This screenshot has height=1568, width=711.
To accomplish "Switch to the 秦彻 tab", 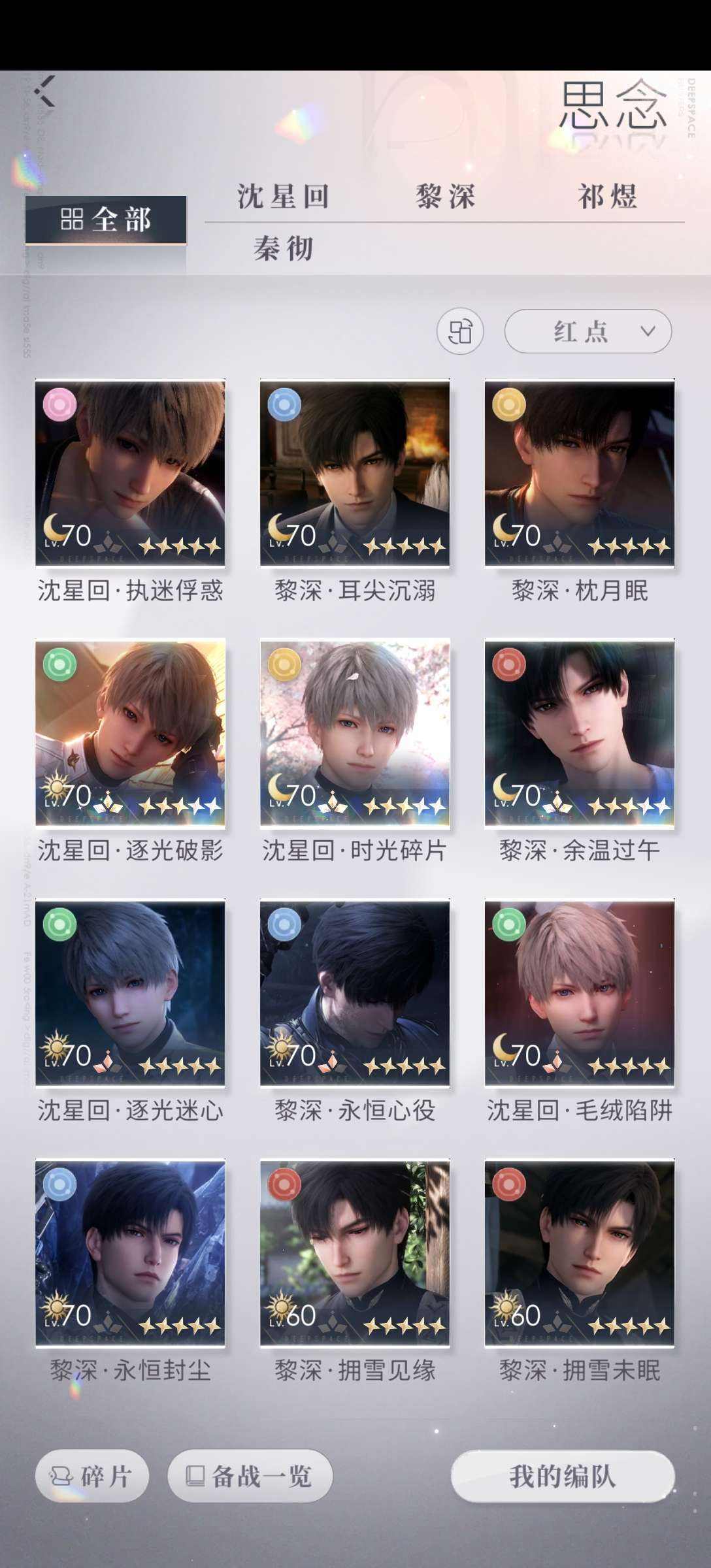I will coord(283,249).
